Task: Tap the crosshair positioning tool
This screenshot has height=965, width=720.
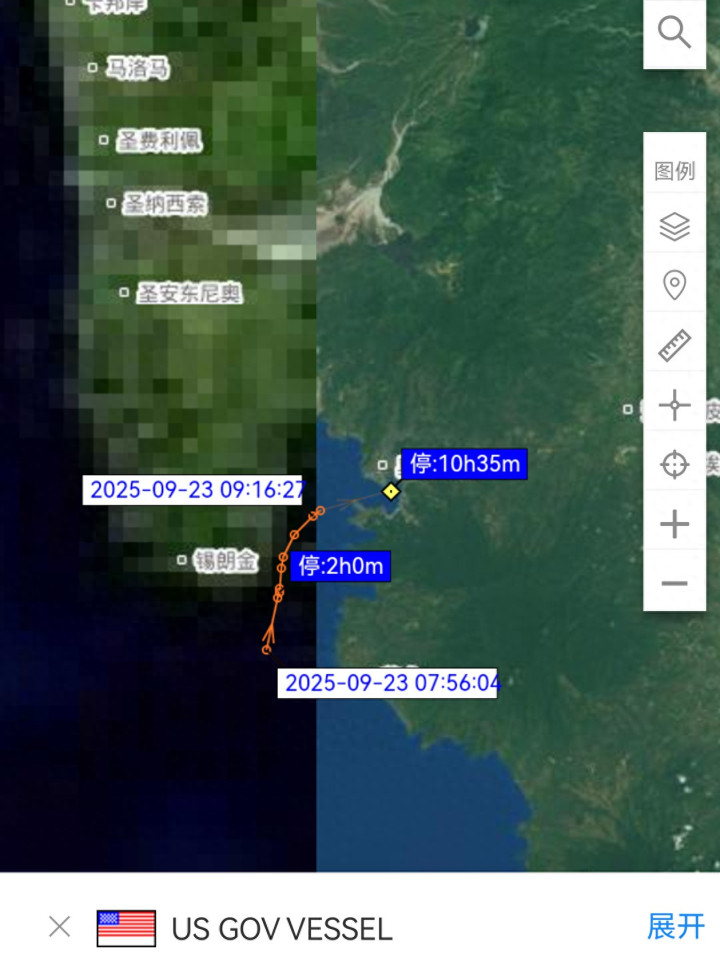Action: [x=675, y=406]
